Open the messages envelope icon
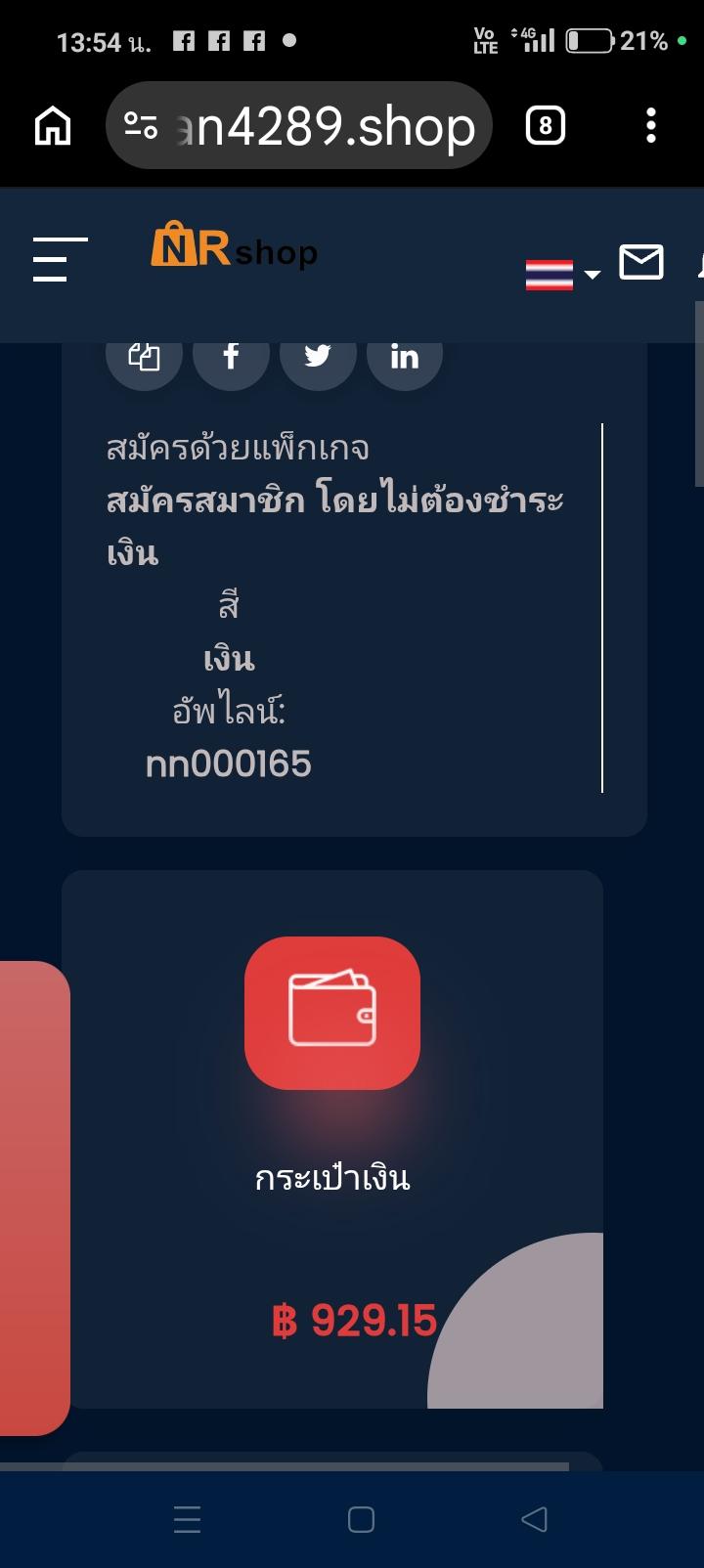704x1568 pixels. [x=641, y=262]
